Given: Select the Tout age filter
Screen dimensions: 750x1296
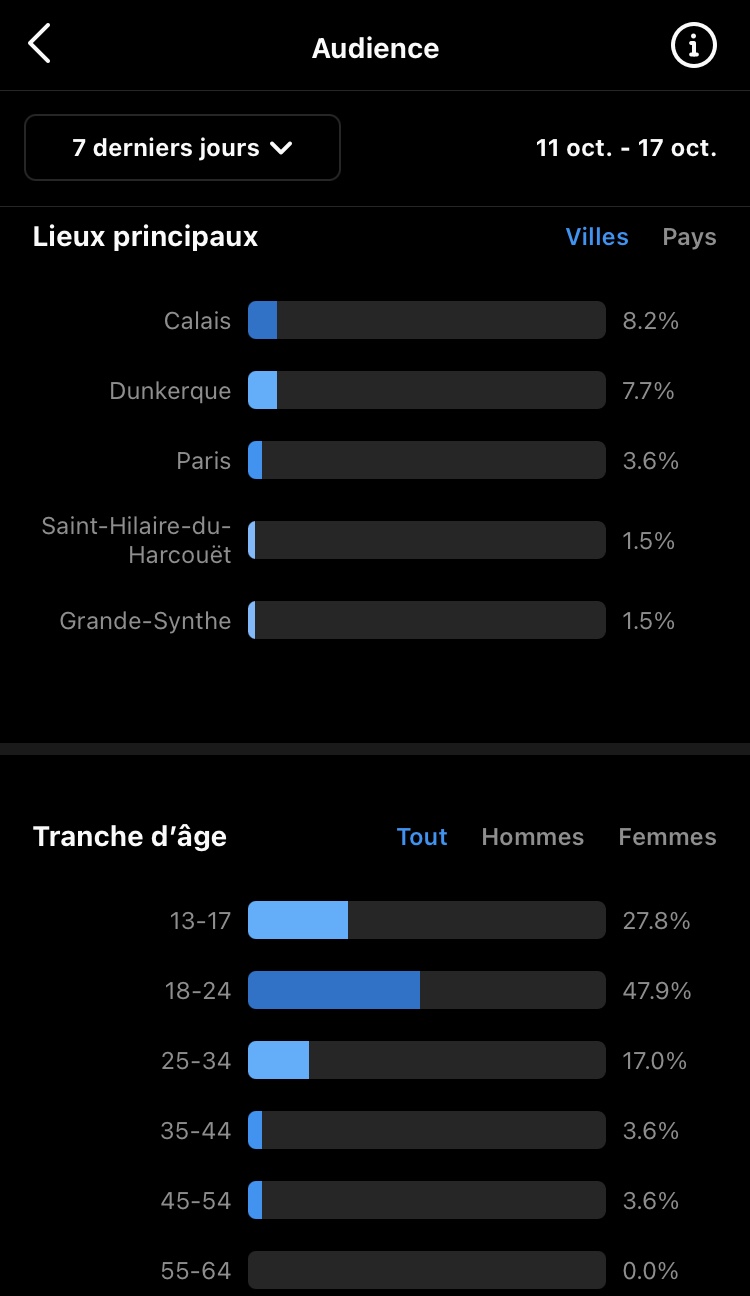Looking at the screenshot, I should (422, 837).
